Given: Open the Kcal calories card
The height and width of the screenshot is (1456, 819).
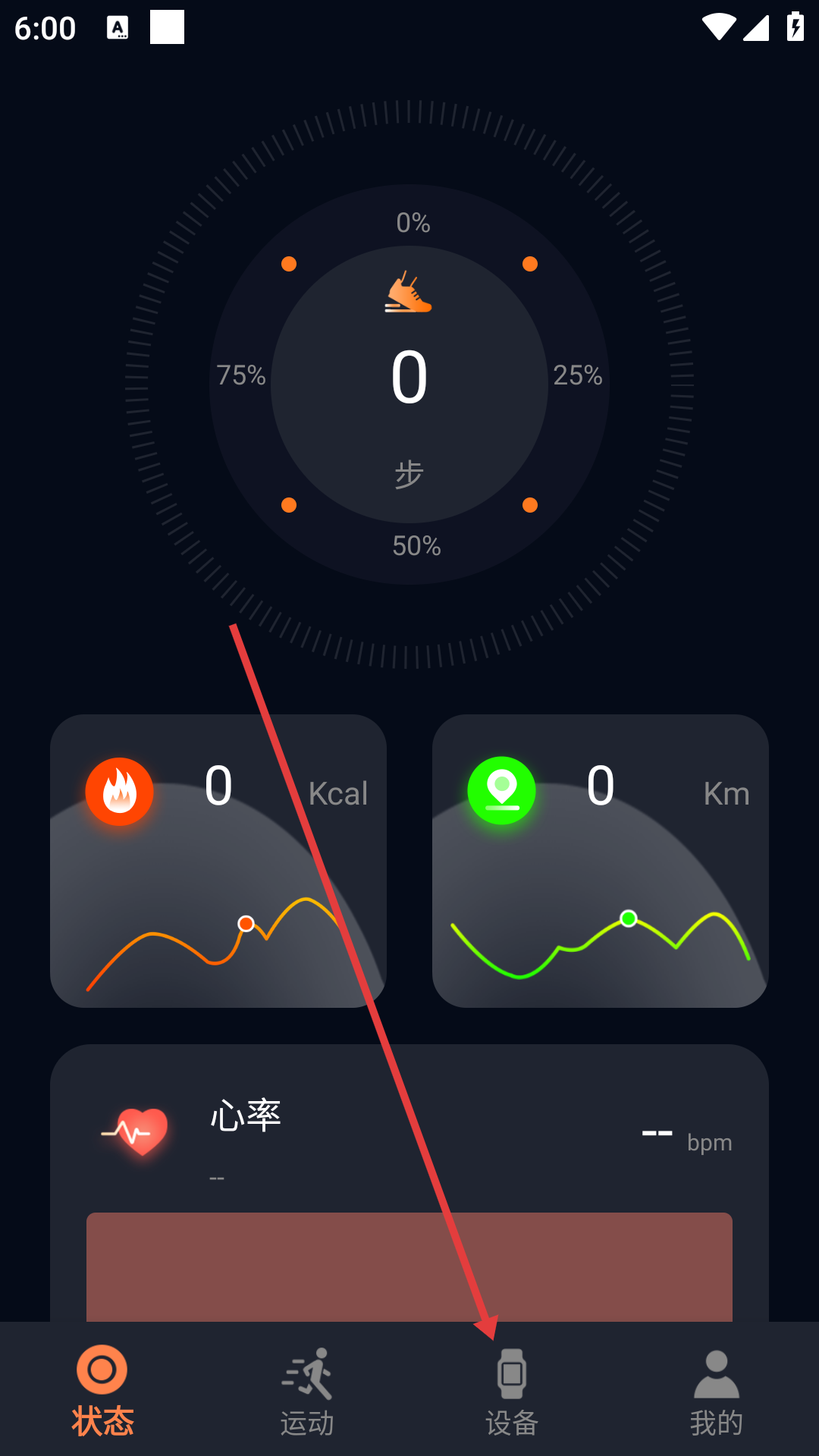Looking at the screenshot, I should [x=218, y=861].
